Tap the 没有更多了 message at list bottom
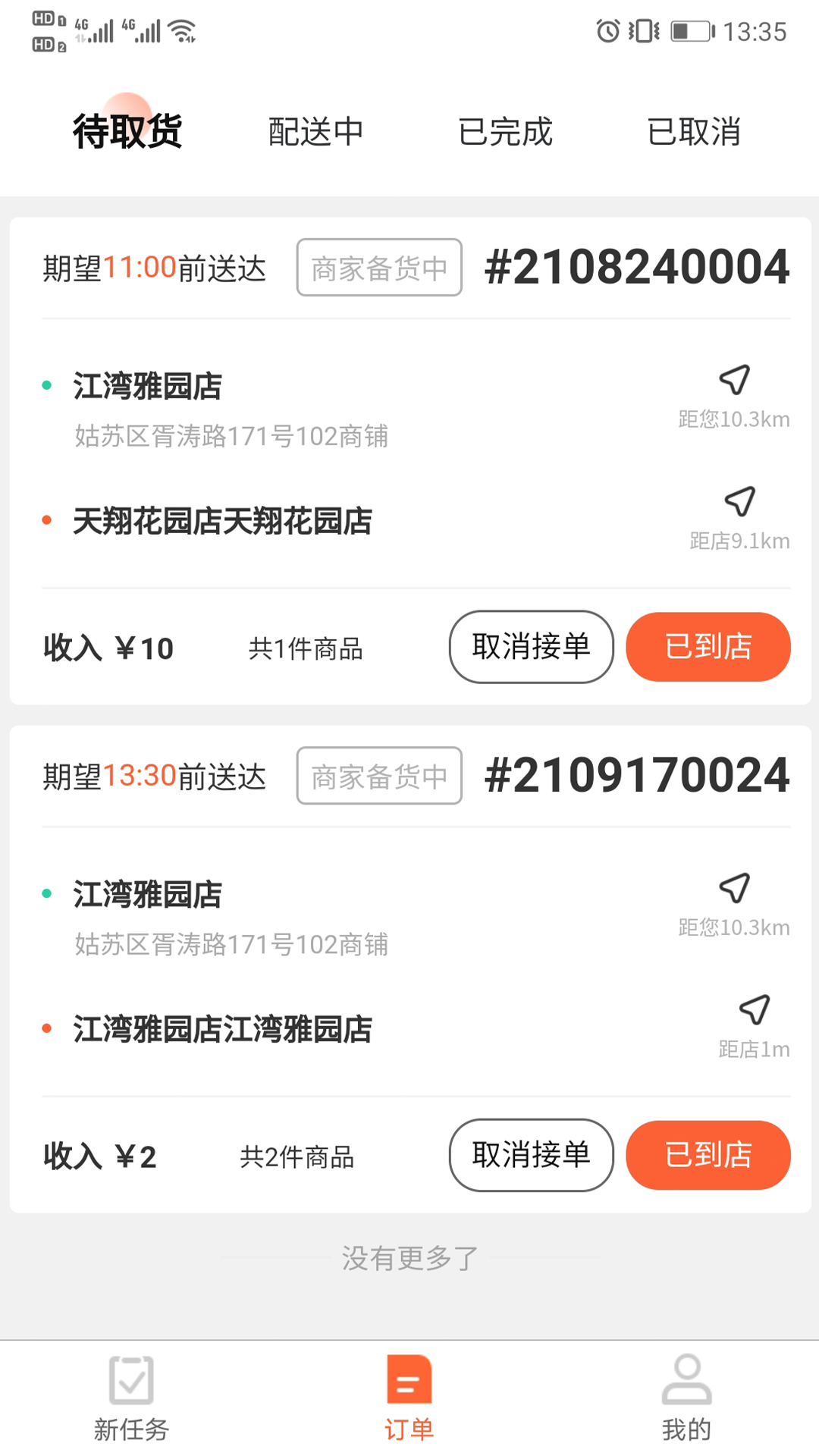The width and height of the screenshot is (819, 1456). [409, 1257]
